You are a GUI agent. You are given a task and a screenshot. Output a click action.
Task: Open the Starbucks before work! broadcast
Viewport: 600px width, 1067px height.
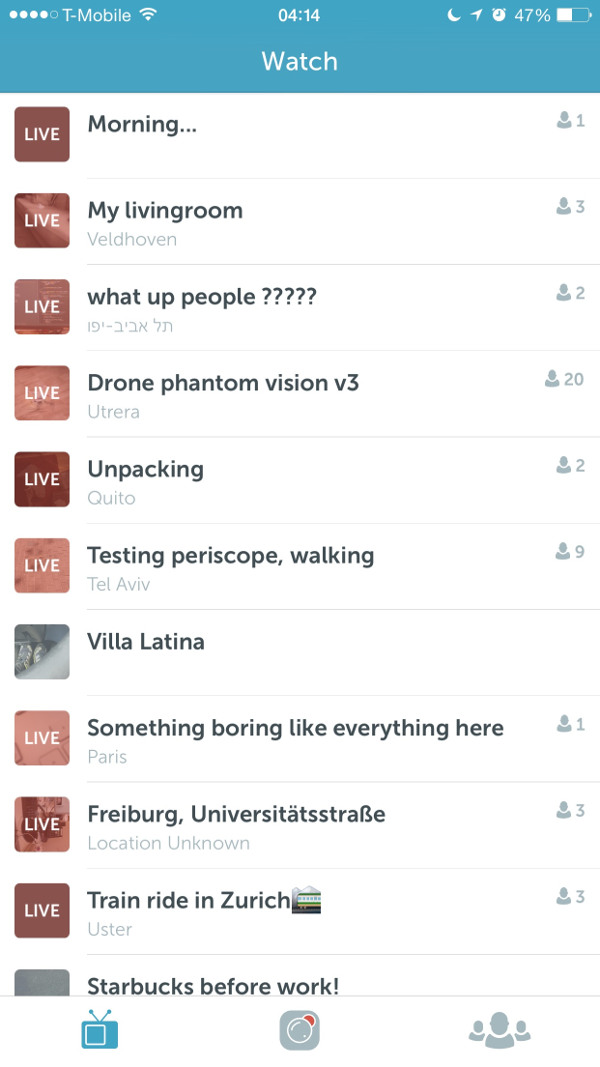(x=300, y=976)
